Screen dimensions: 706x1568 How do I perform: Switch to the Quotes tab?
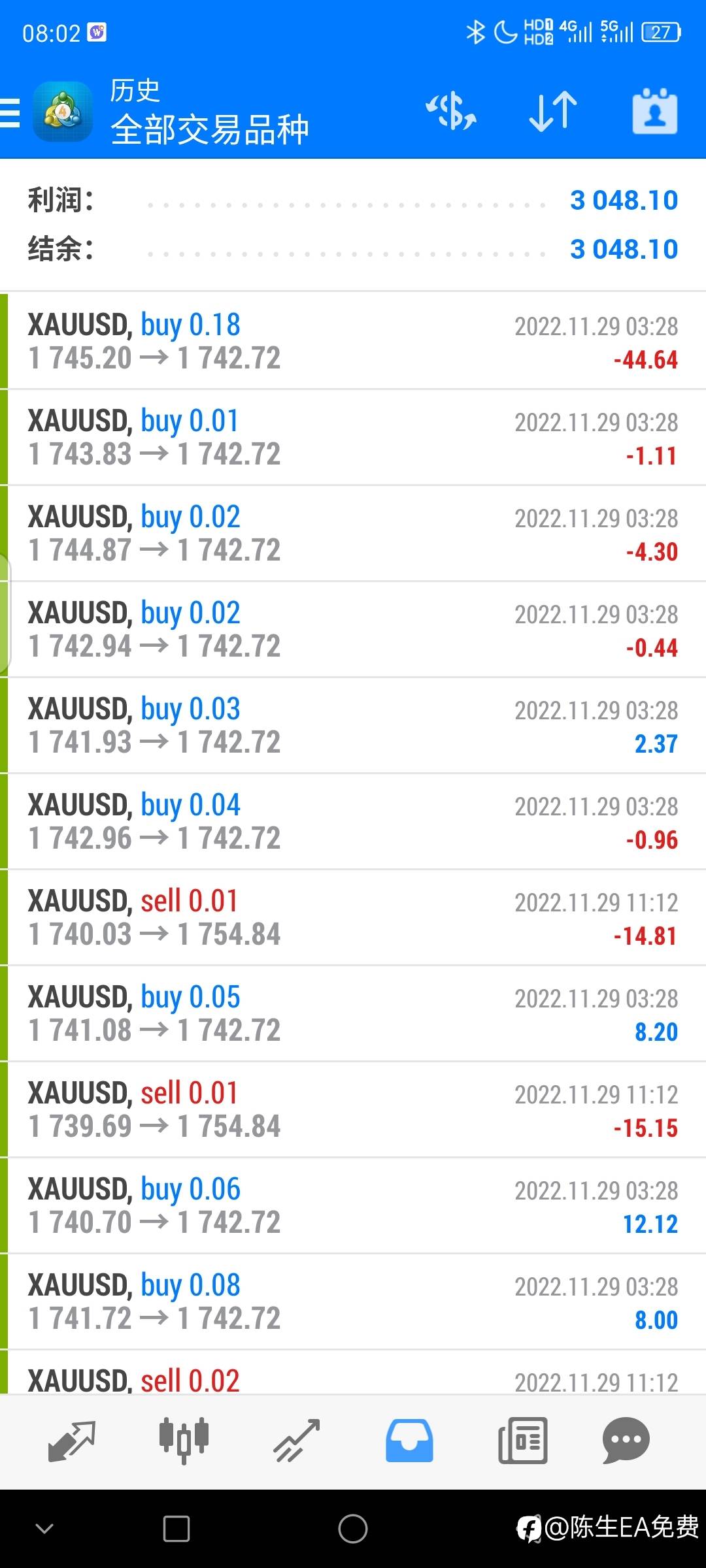pyautogui.click(x=72, y=1441)
